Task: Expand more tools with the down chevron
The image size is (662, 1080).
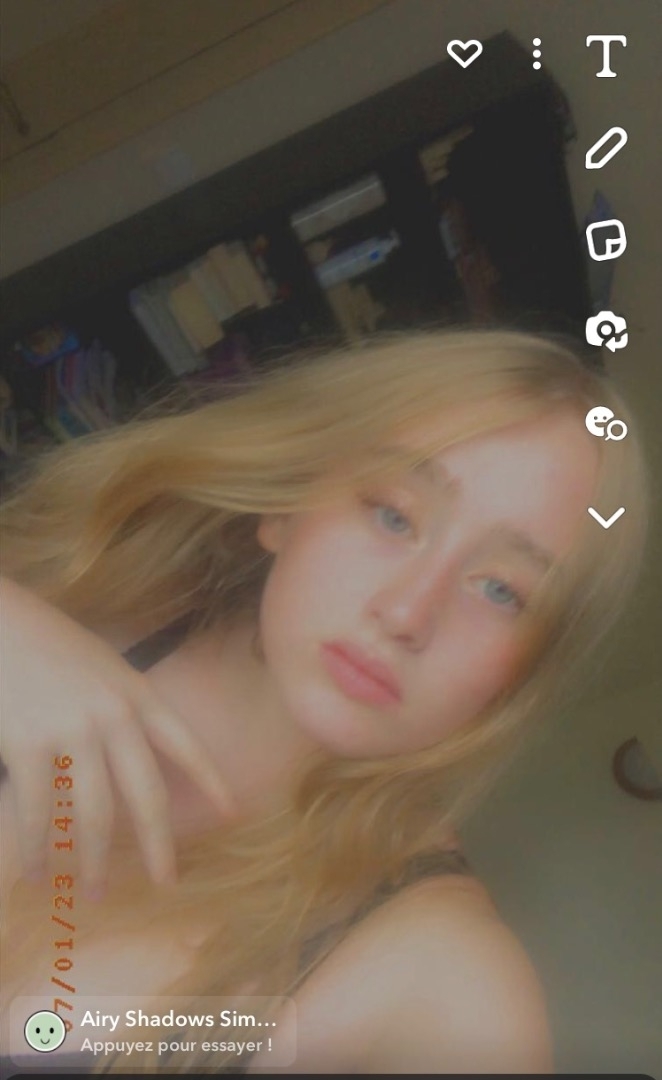Action: point(606,517)
